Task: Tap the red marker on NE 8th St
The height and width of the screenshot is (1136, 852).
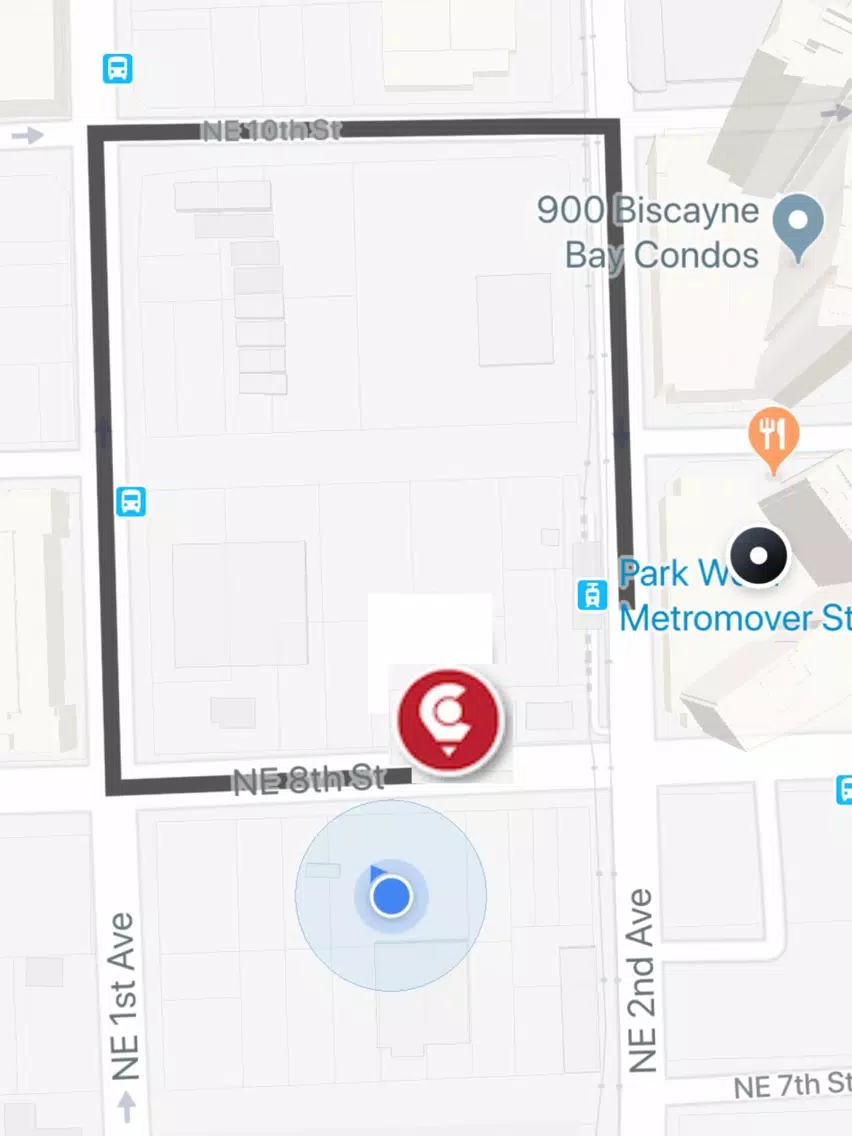Action: [449, 717]
